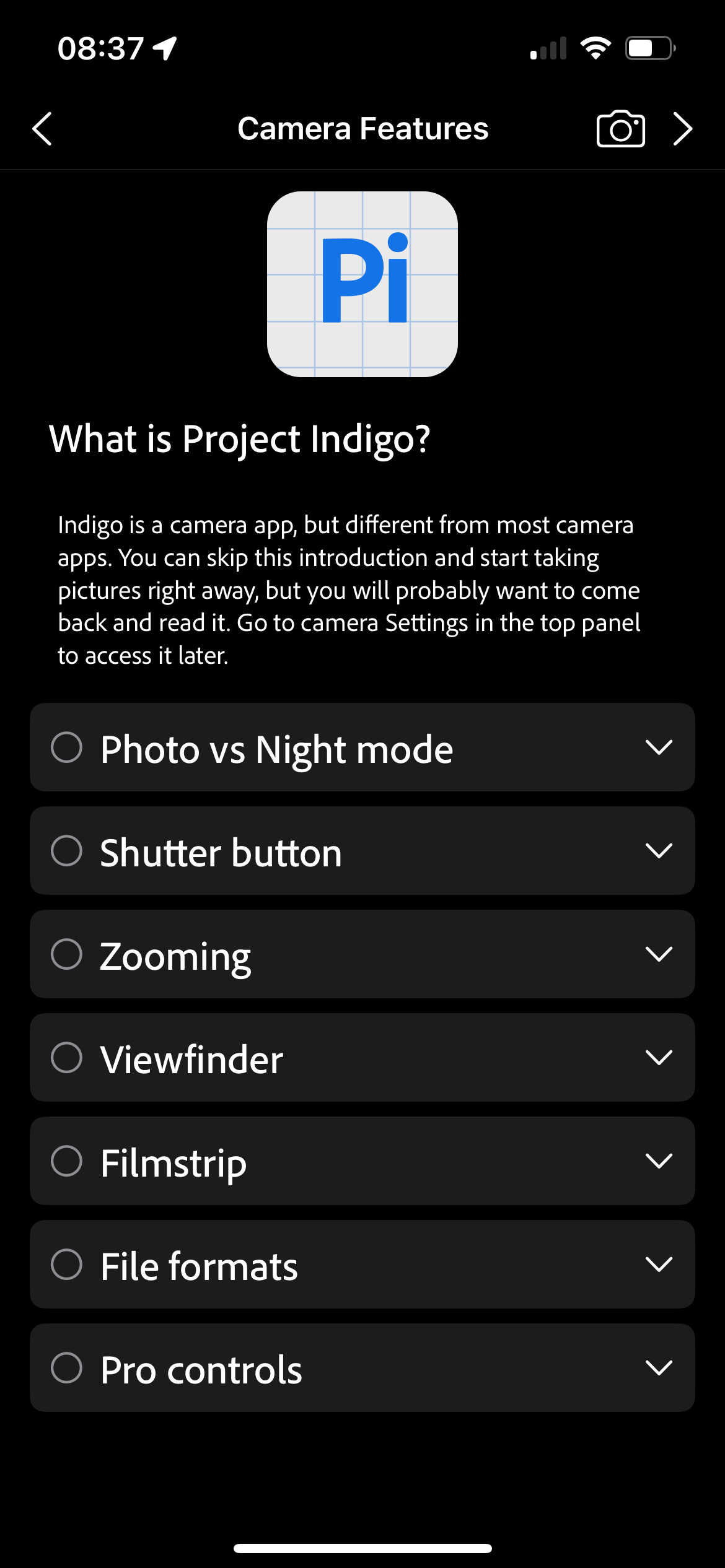The width and height of the screenshot is (725, 1568).
Task: Expand the Viewfinder section
Action: tap(658, 1058)
